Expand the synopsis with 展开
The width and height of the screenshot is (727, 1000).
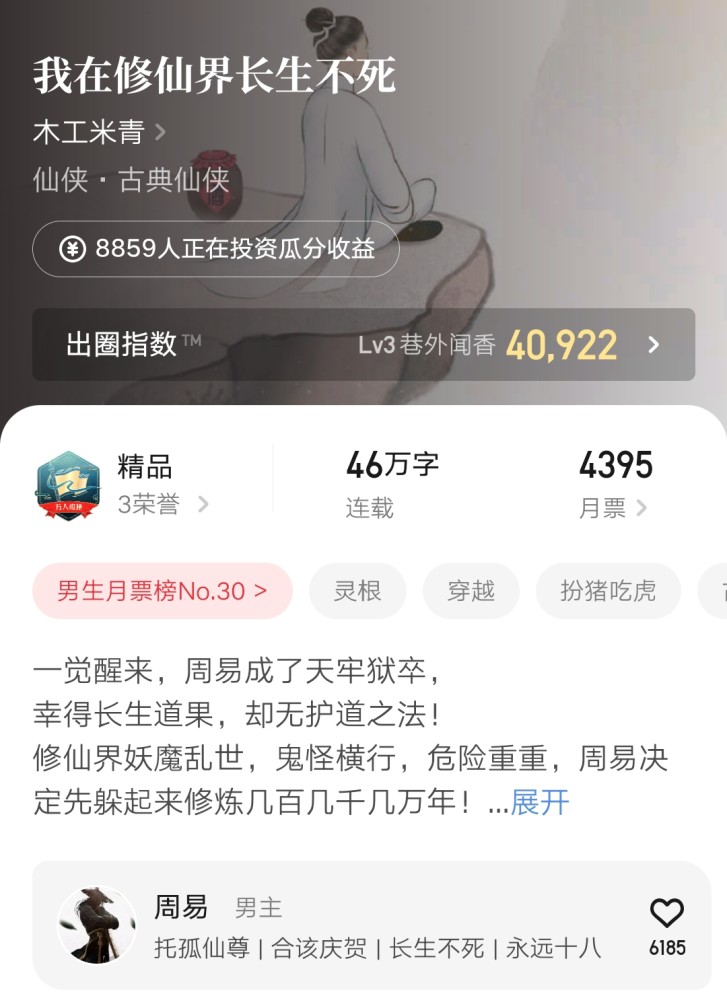pos(540,802)
